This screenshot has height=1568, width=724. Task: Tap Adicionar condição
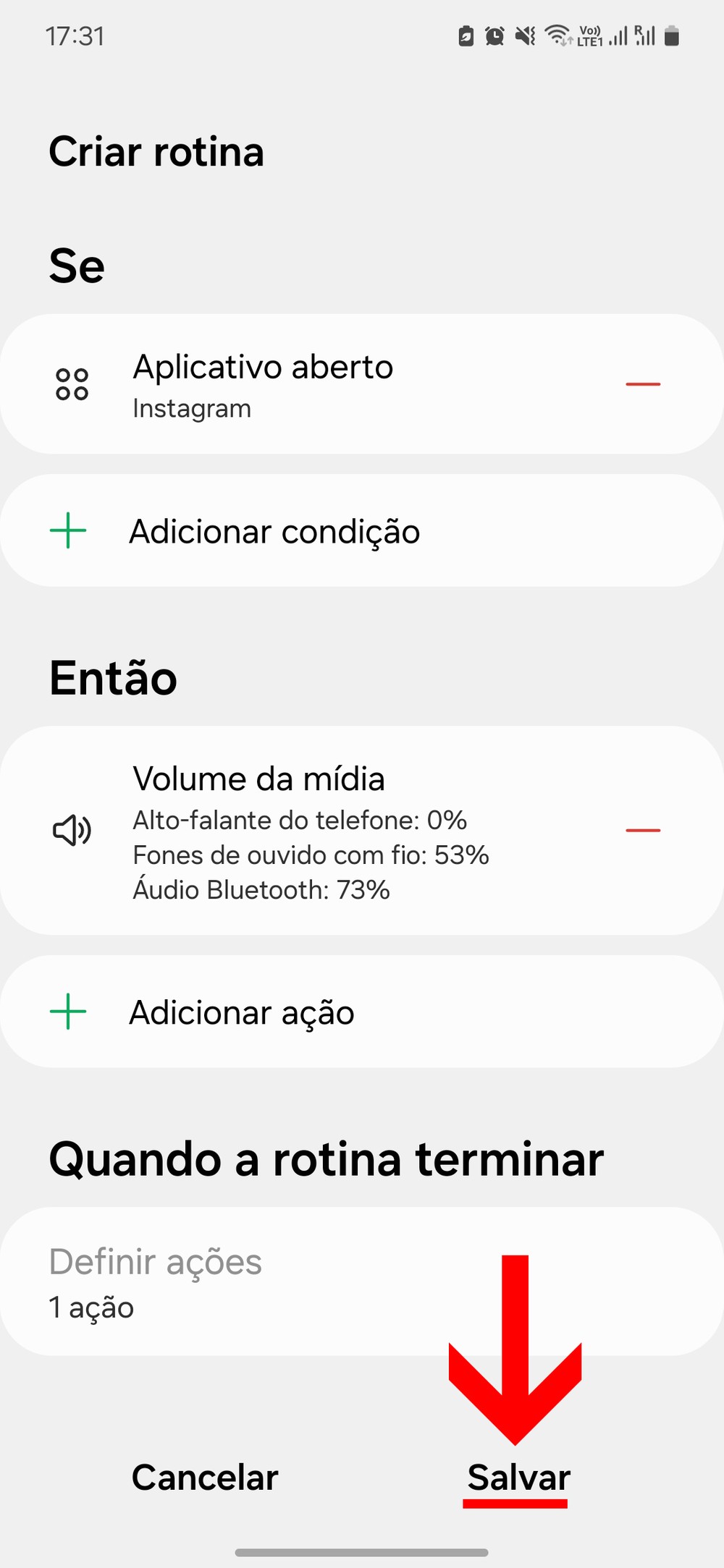[x=275, y=532]
